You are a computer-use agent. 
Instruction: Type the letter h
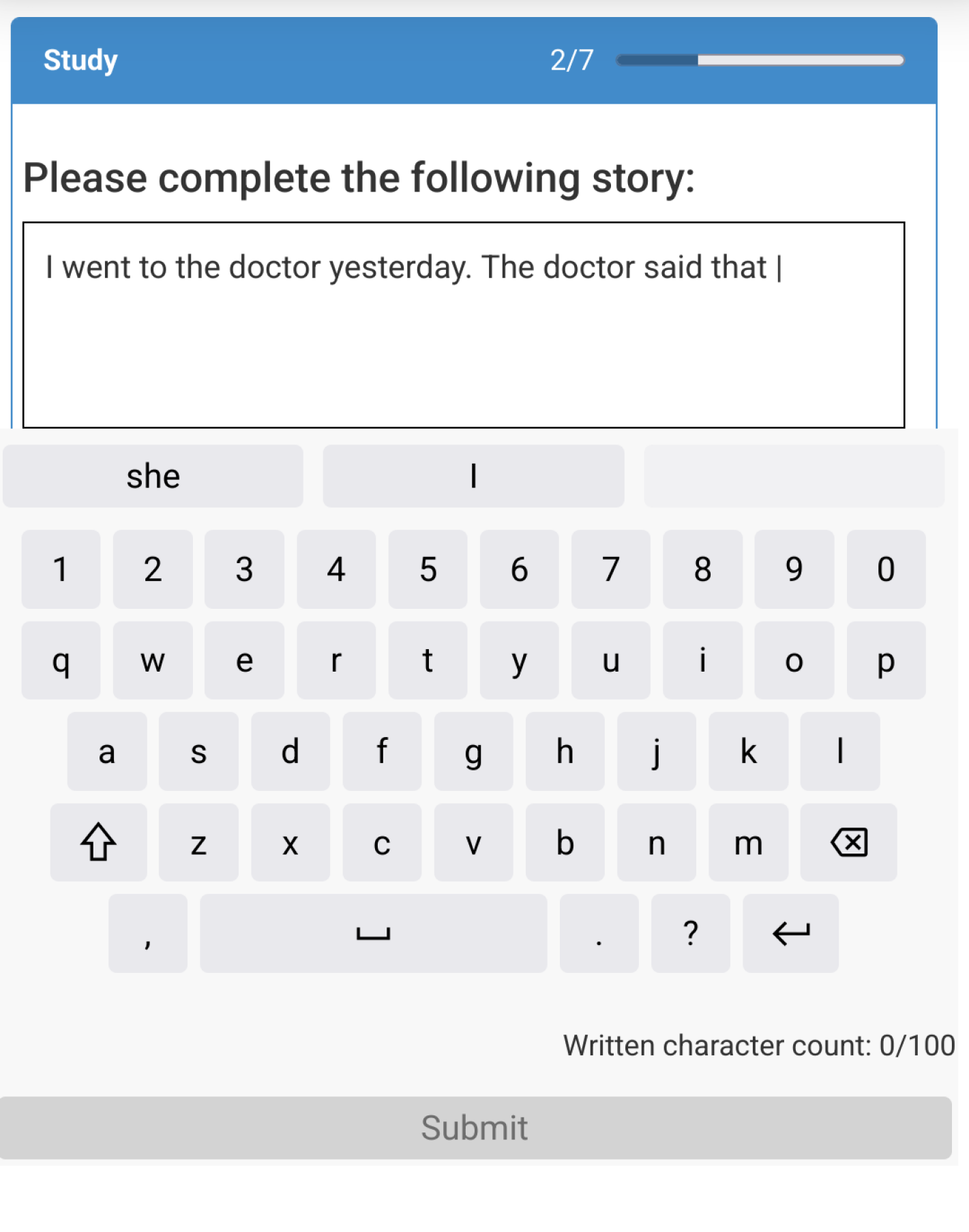coord(565,751)
